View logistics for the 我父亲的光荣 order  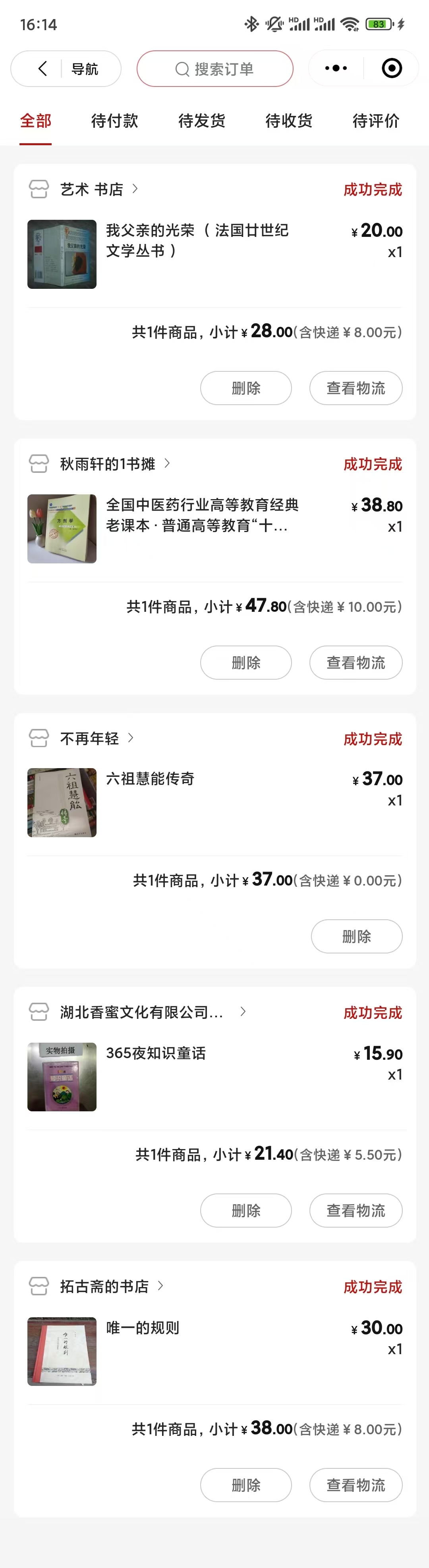[355, 388]
